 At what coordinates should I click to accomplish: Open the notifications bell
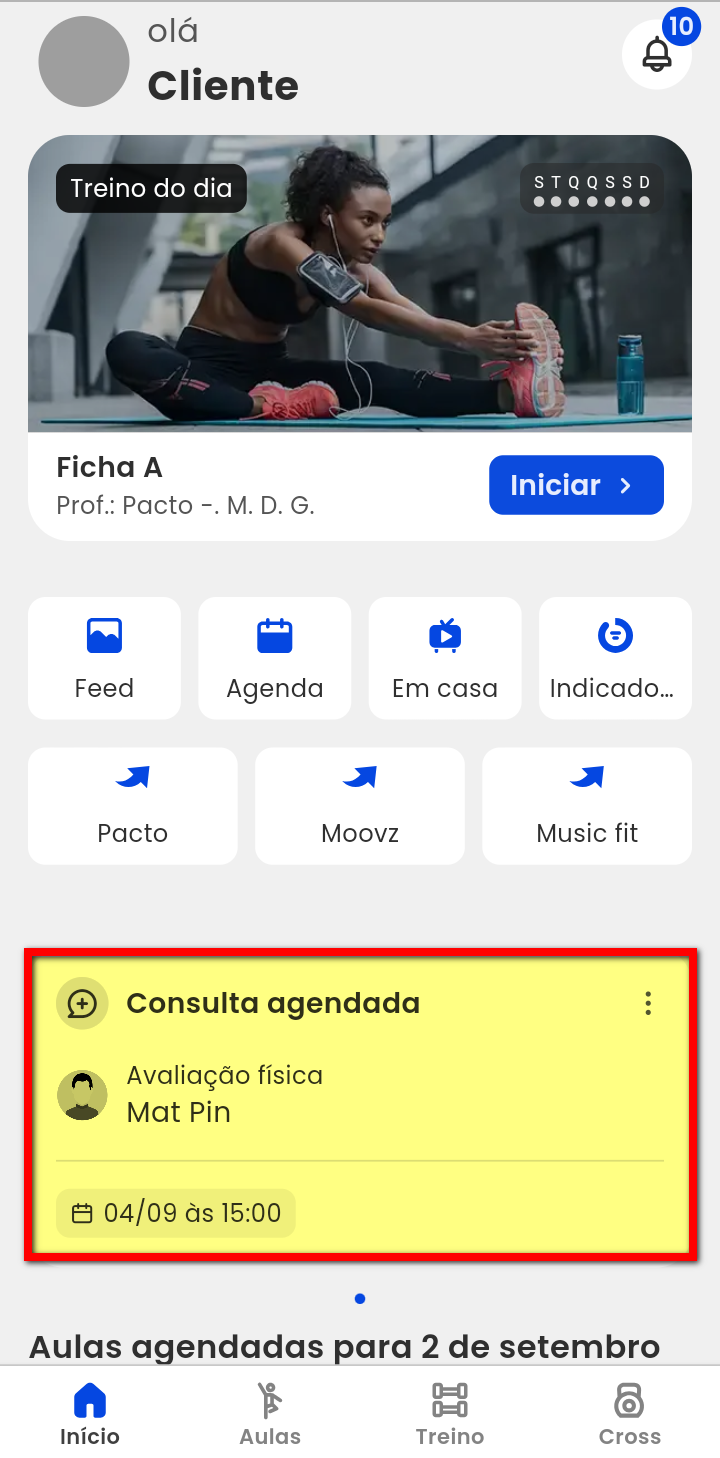coord(657,54)
